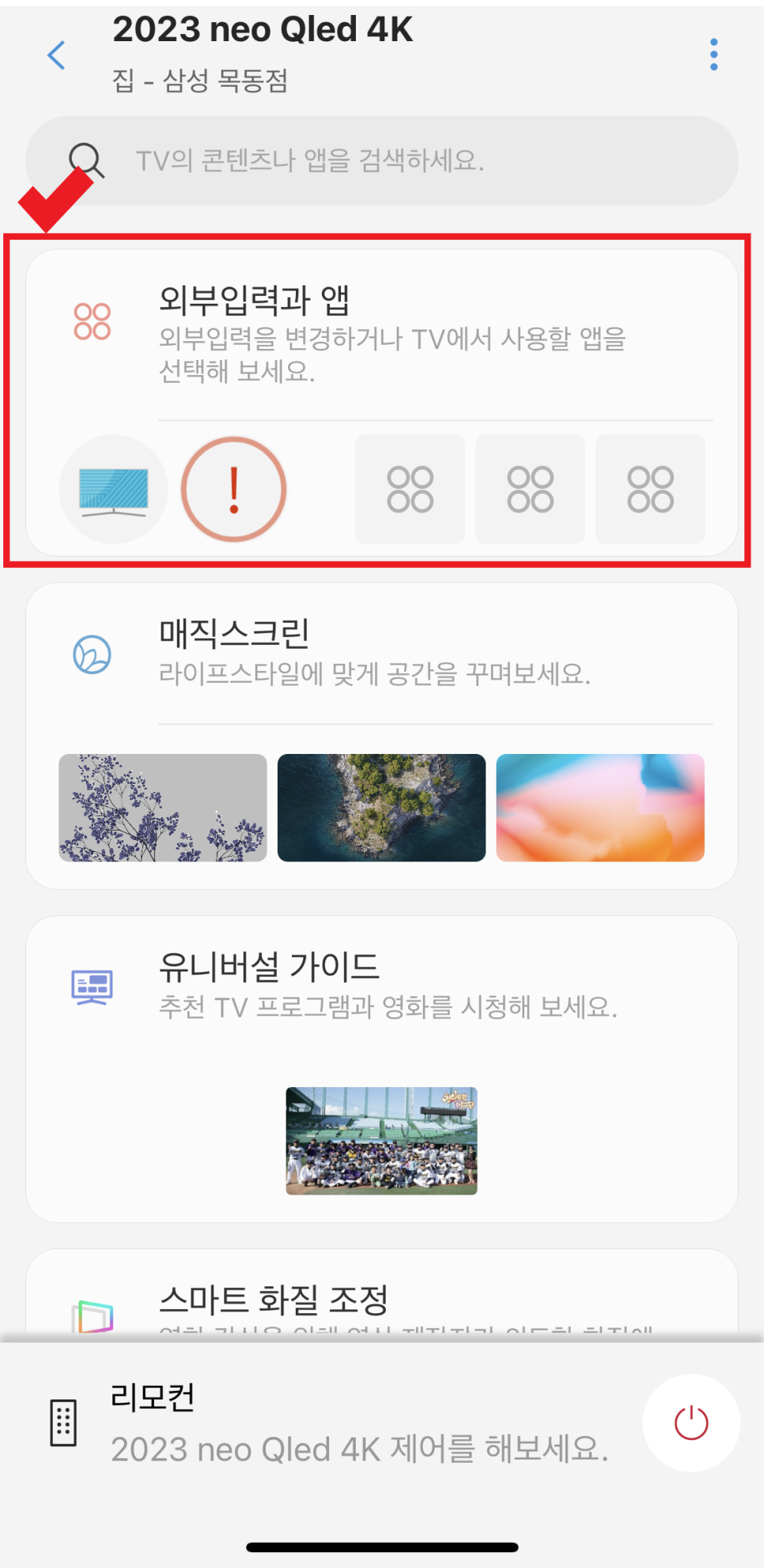
Task: Tap the red exclamation mark icon
Action: [233, 489]
